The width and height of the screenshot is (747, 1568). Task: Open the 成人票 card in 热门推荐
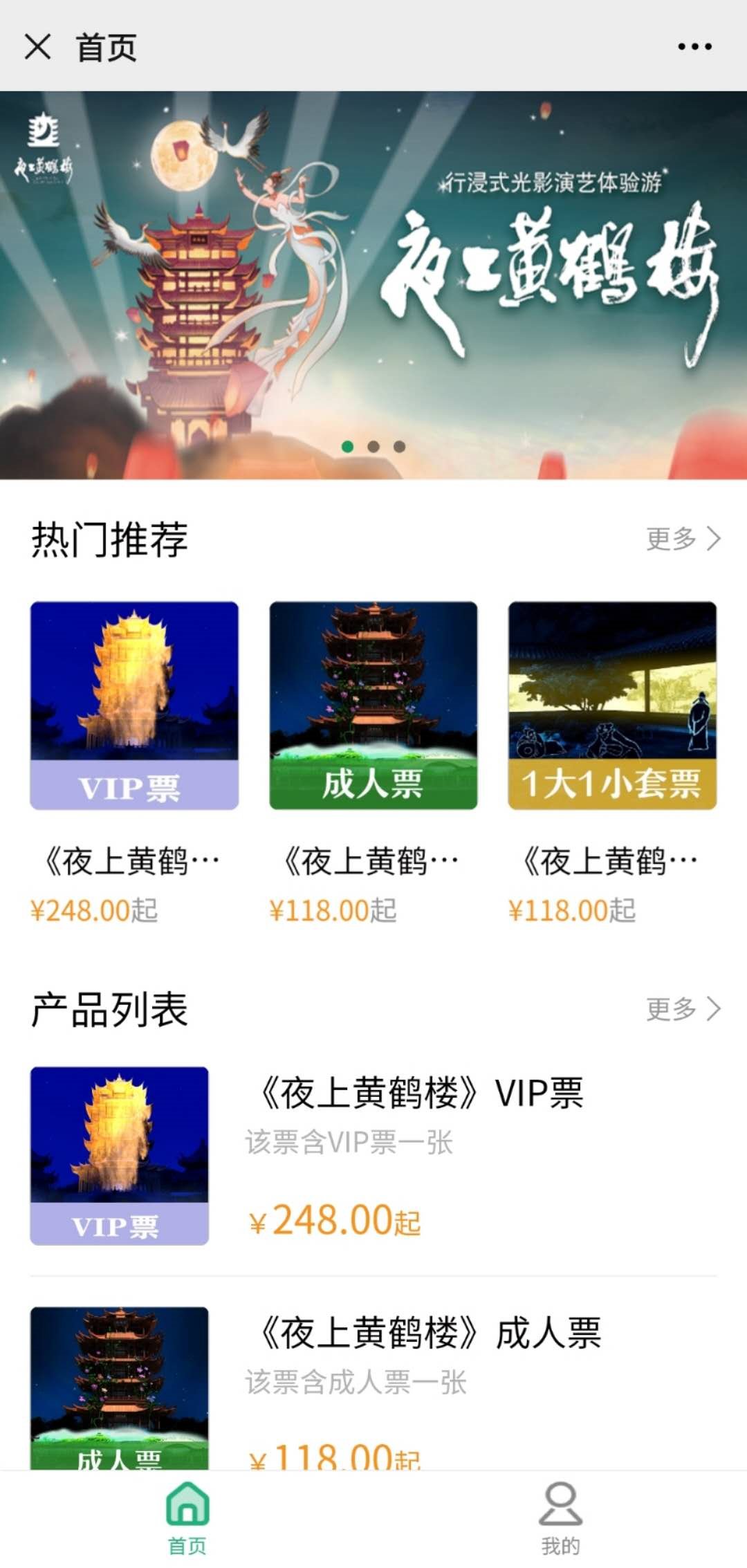[373, 705]
